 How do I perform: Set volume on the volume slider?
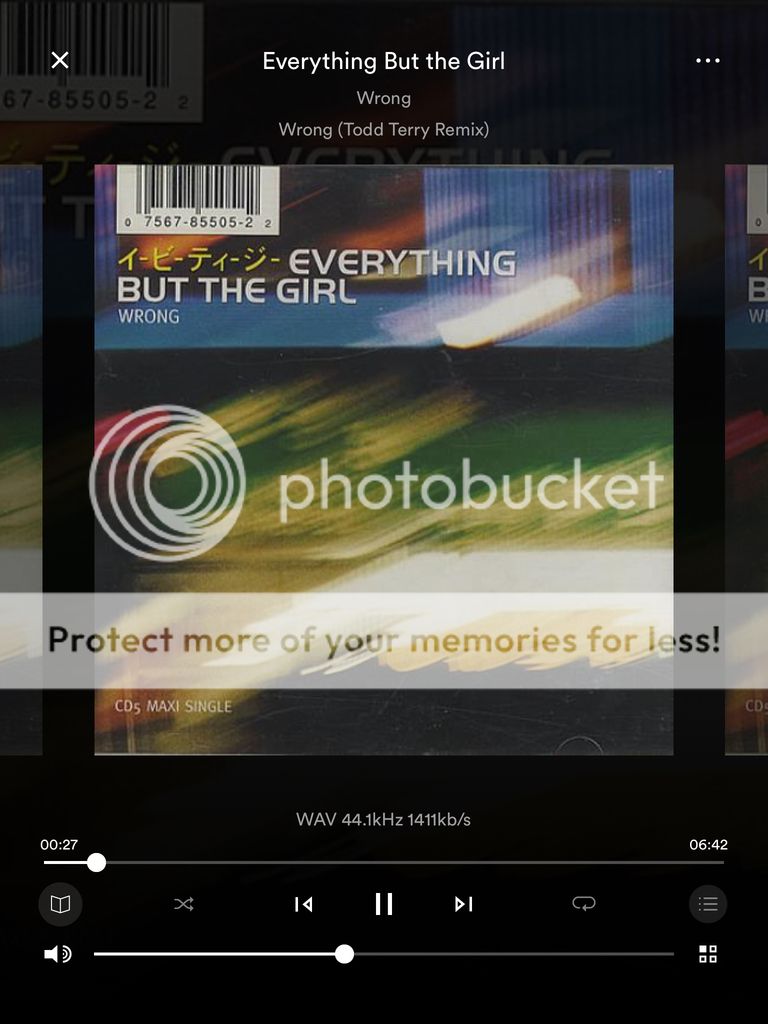tap(384, 954)
